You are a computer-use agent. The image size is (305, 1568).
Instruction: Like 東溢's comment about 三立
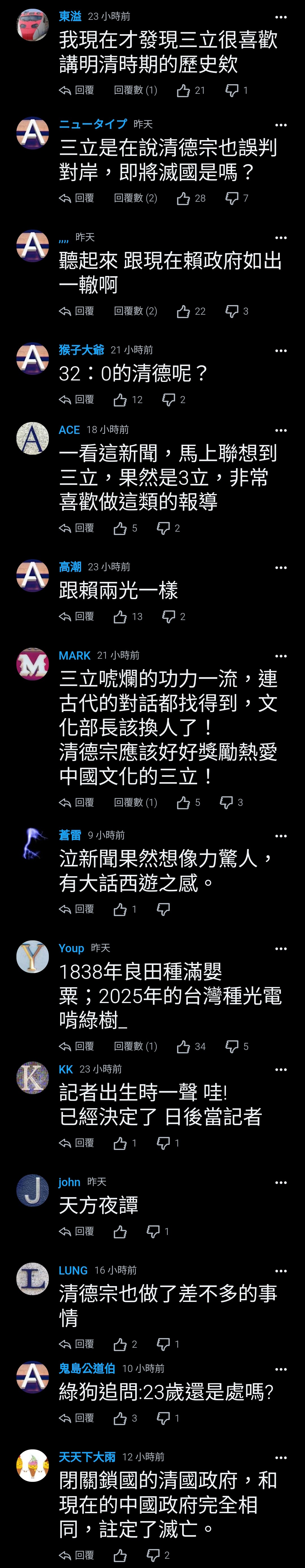pos(183,90)
